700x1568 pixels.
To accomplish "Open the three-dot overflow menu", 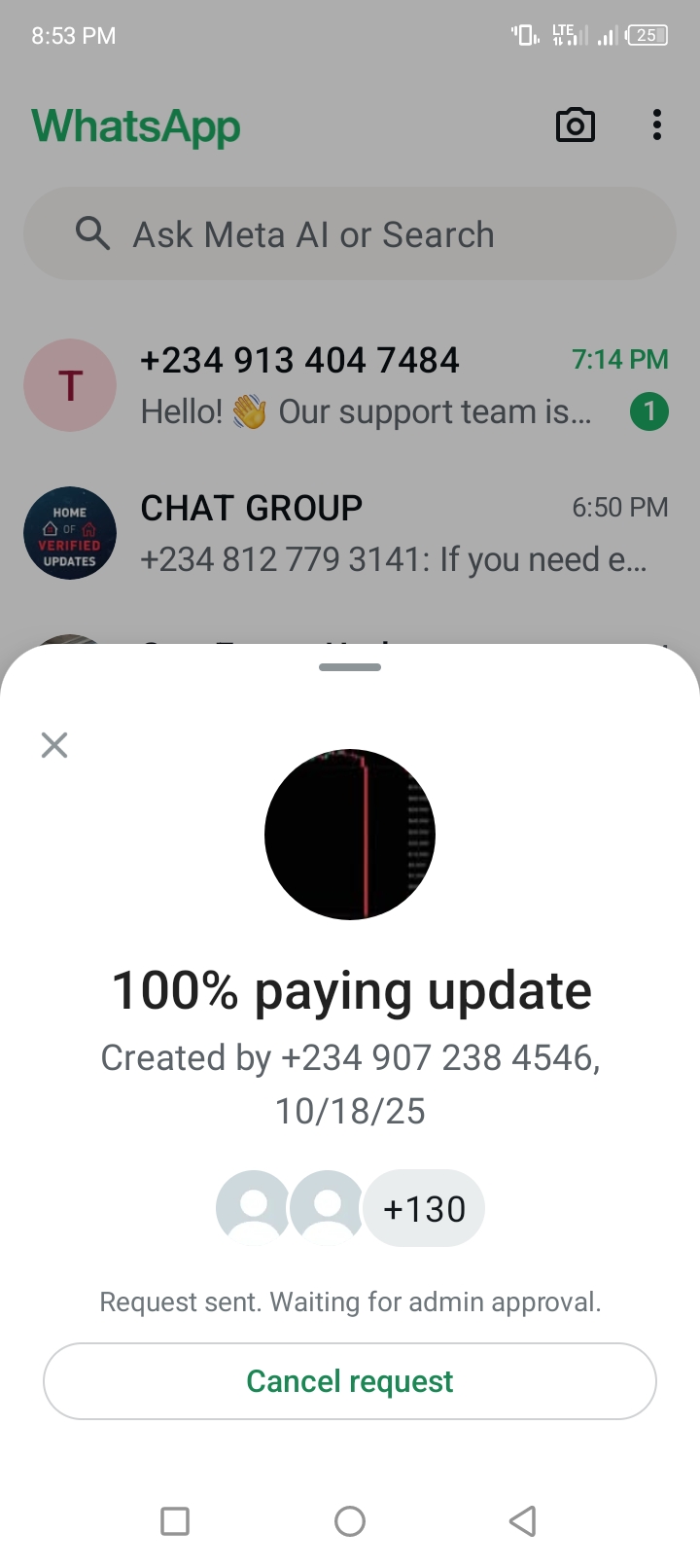I will 657,125.
